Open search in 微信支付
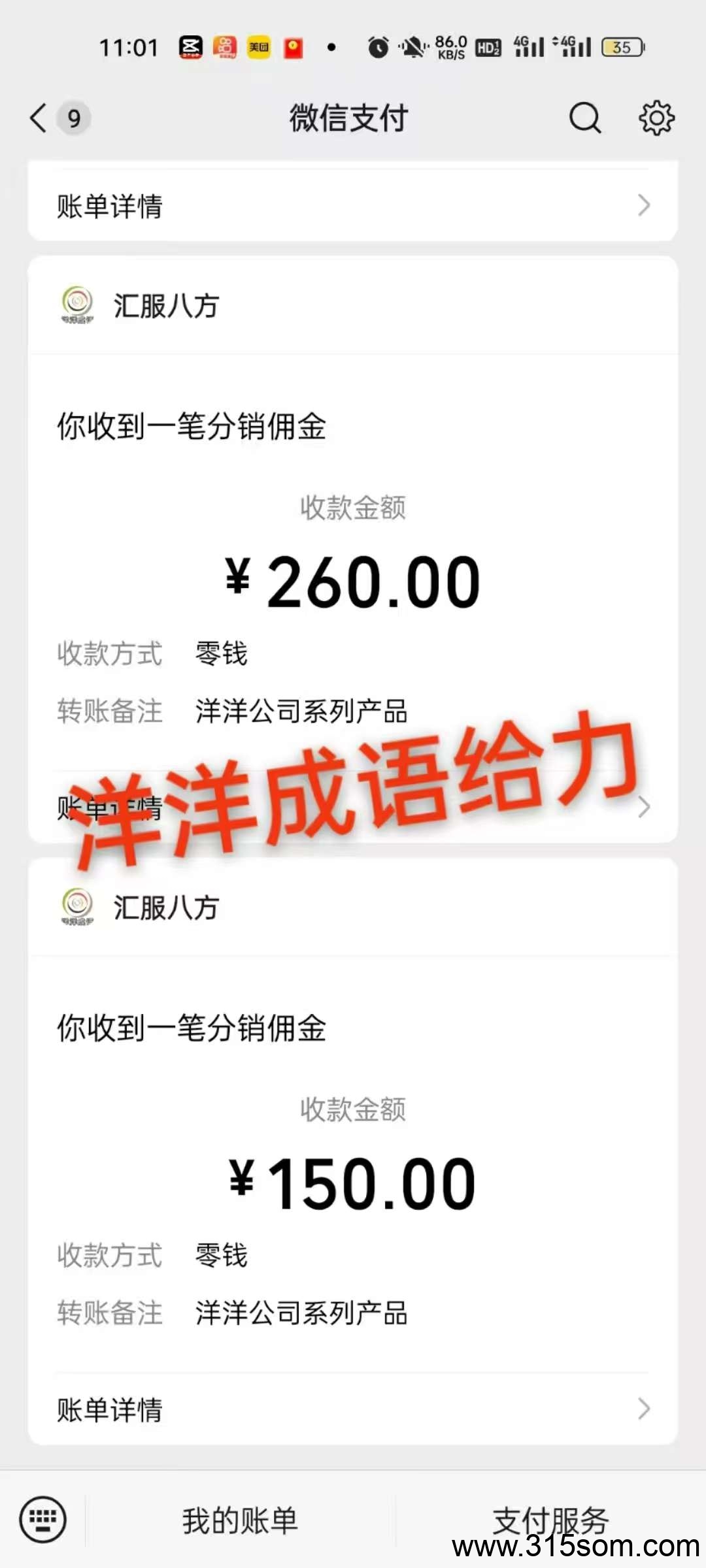 [584, 118]
